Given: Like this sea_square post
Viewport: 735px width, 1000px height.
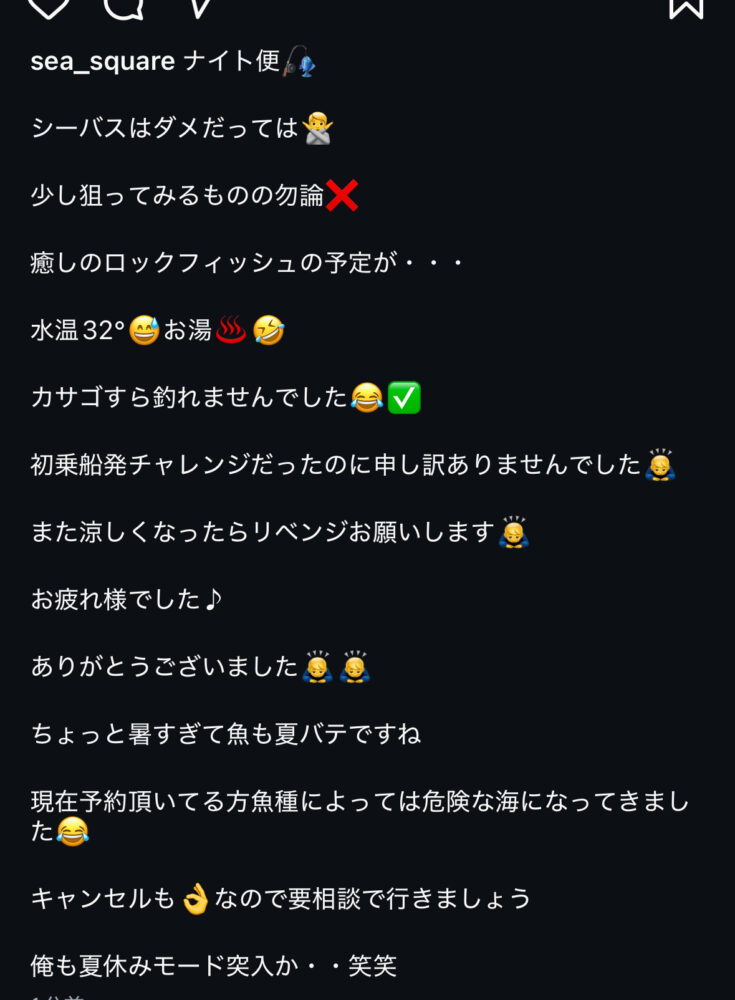Looking at the screenshot, I should (47, 6).
